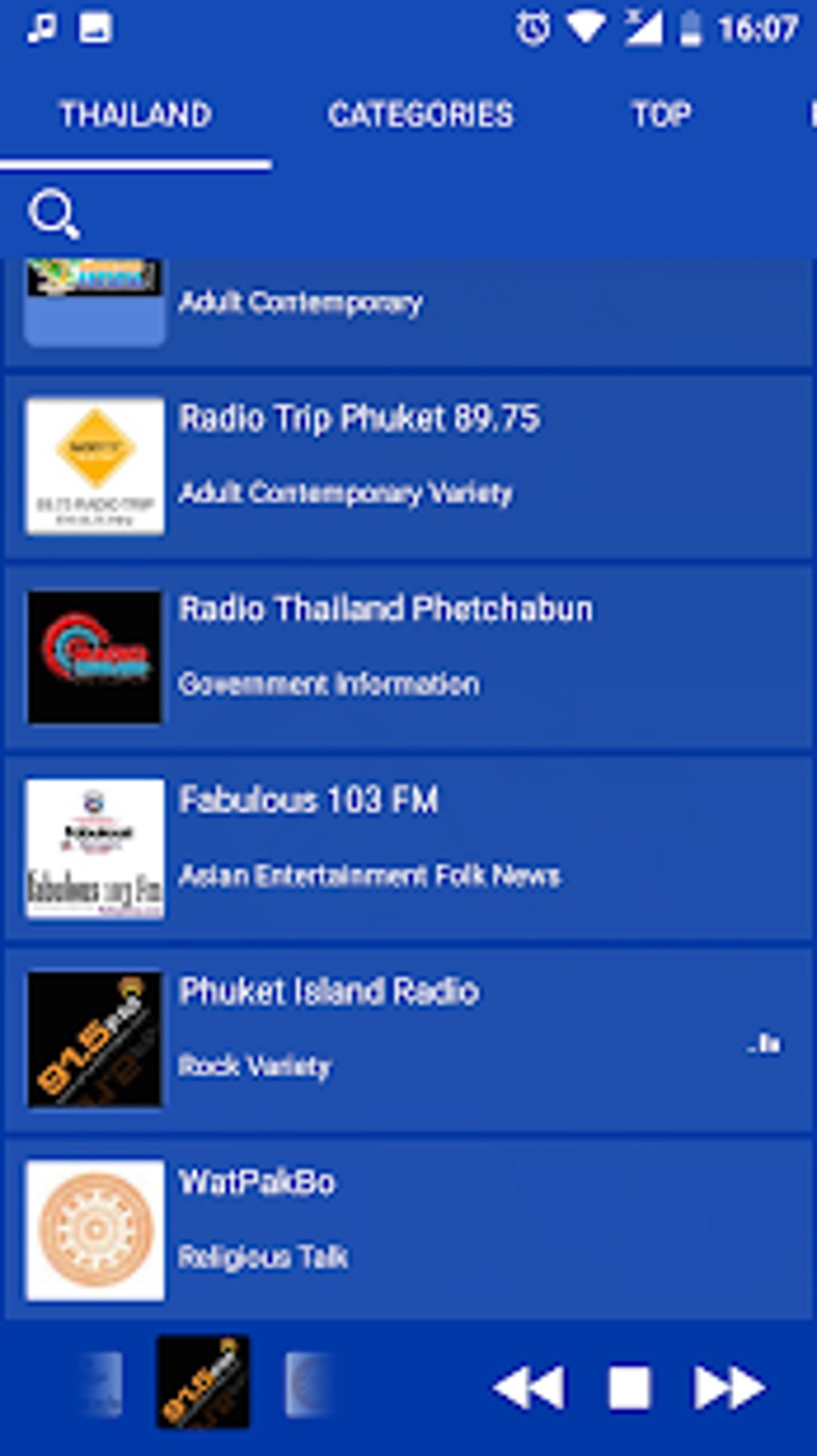Image resolution: width=817 pixels, height=1456 pixels.
Task: Open Fabulous 103 FM via its logo
Action: pyautogui.click(x=94, y=846)
